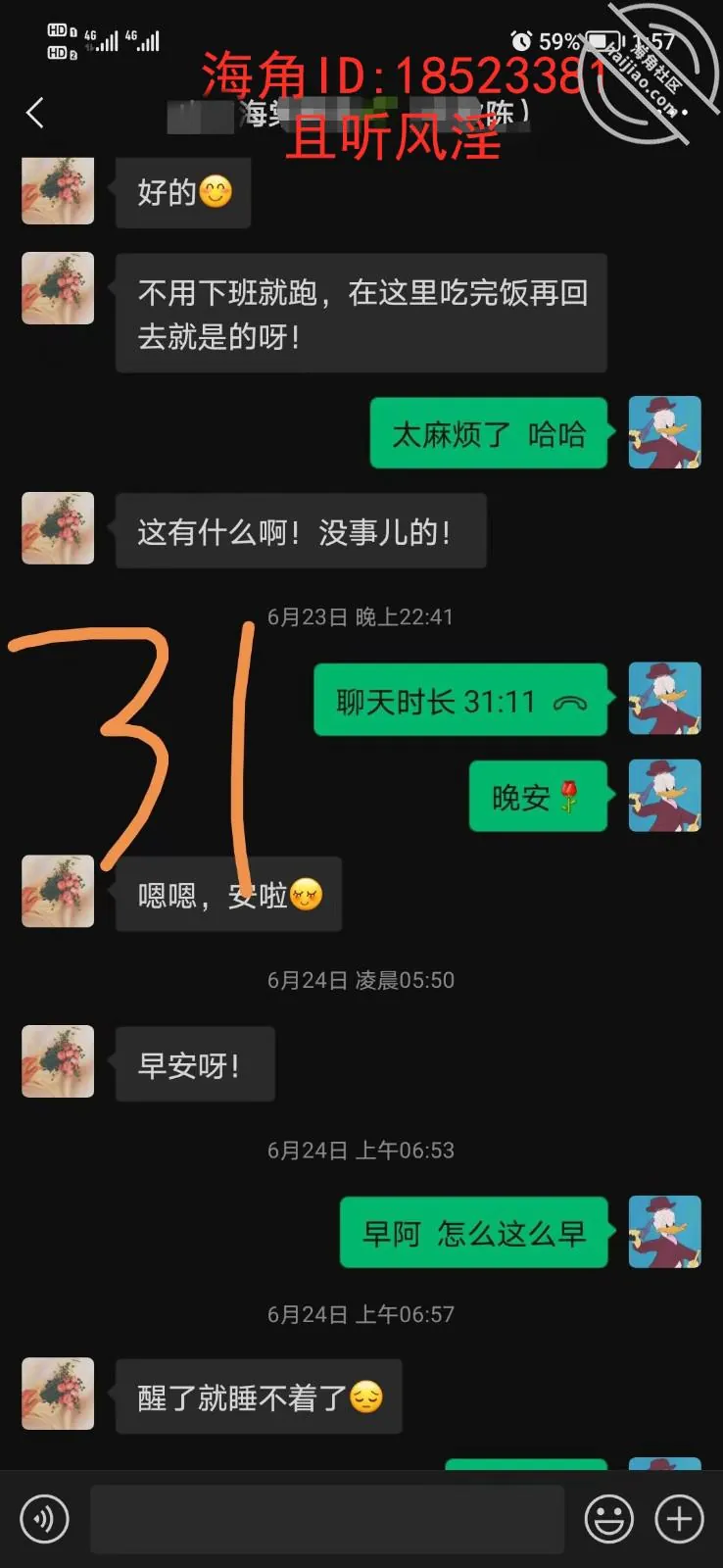The image size is (723, 1568).
Task: Open contact avatar beside 早安呀!
Action: click(58, 1061)
